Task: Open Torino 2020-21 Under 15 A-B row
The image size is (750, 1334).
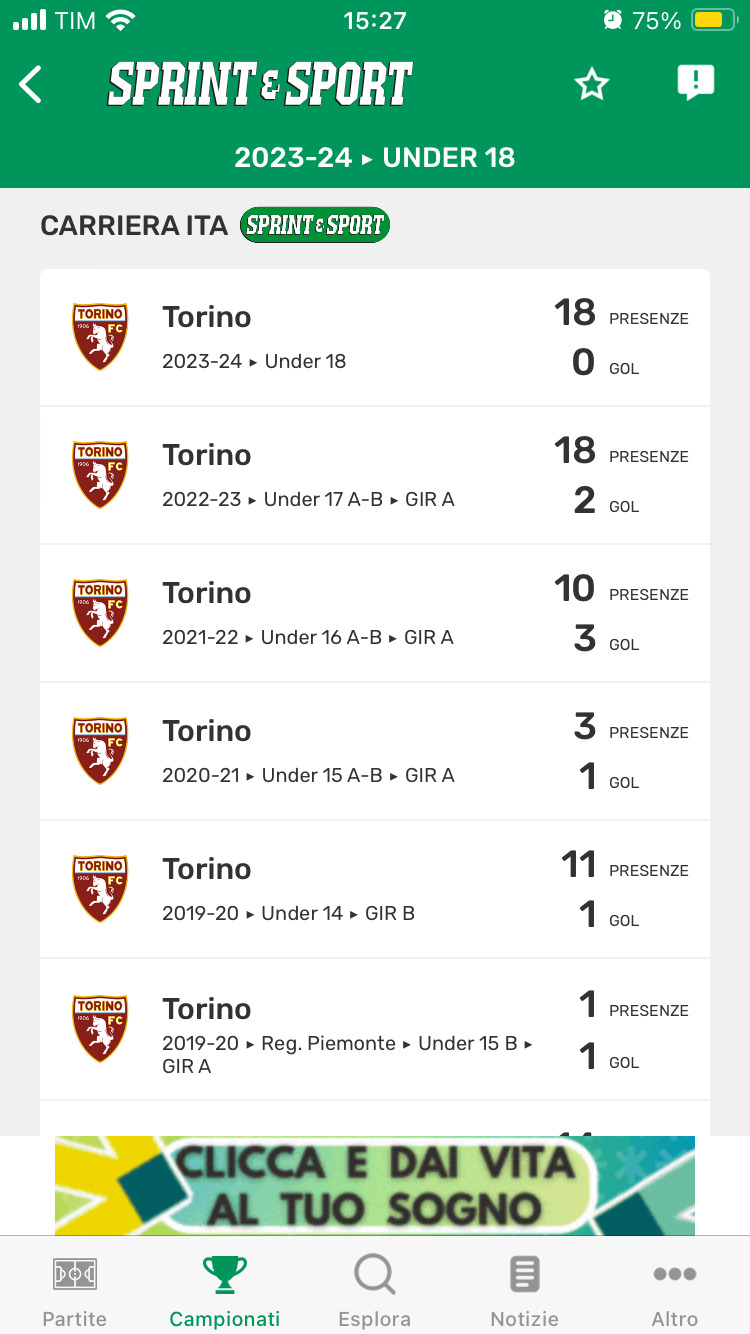Action: click(x=375, y=752)
